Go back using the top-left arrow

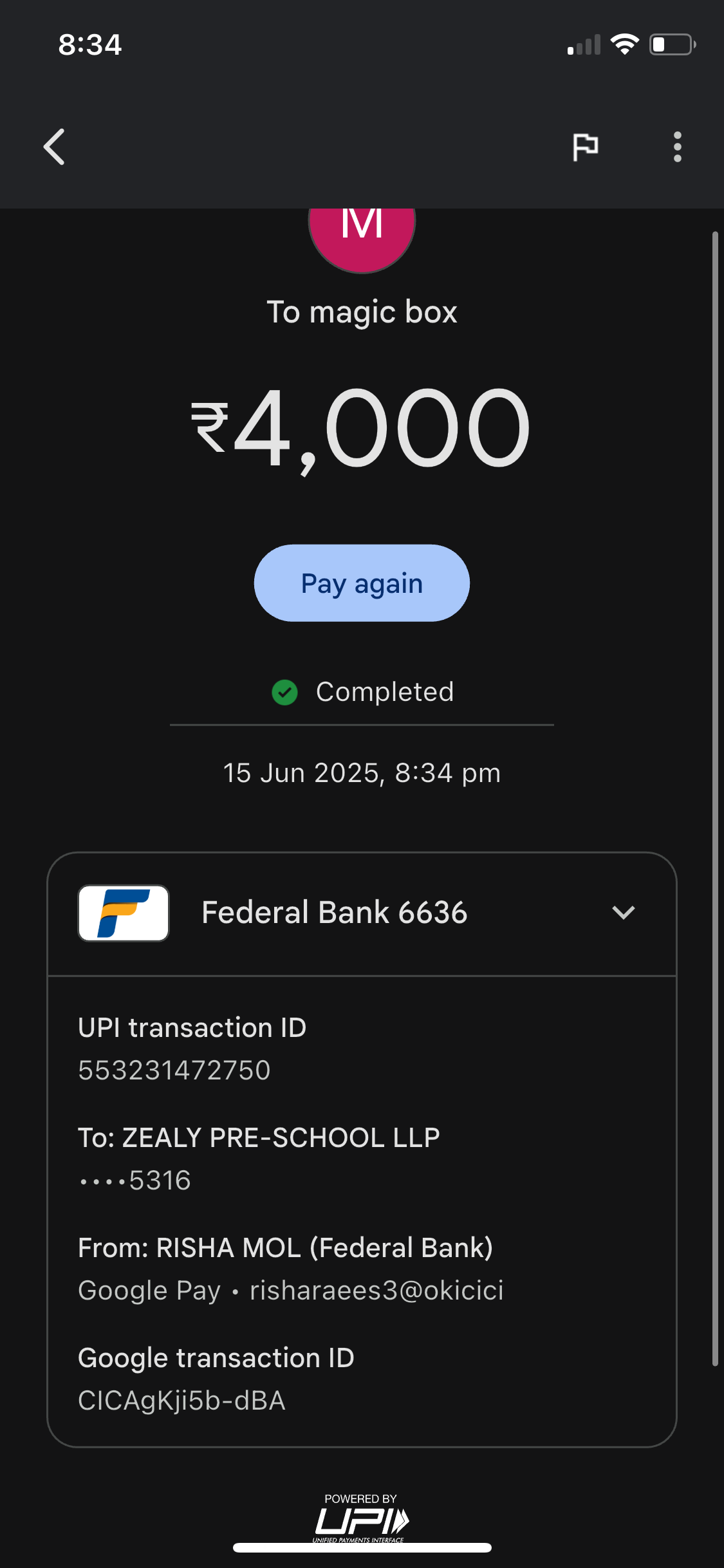pyautogui.click(x=55, y=147)
